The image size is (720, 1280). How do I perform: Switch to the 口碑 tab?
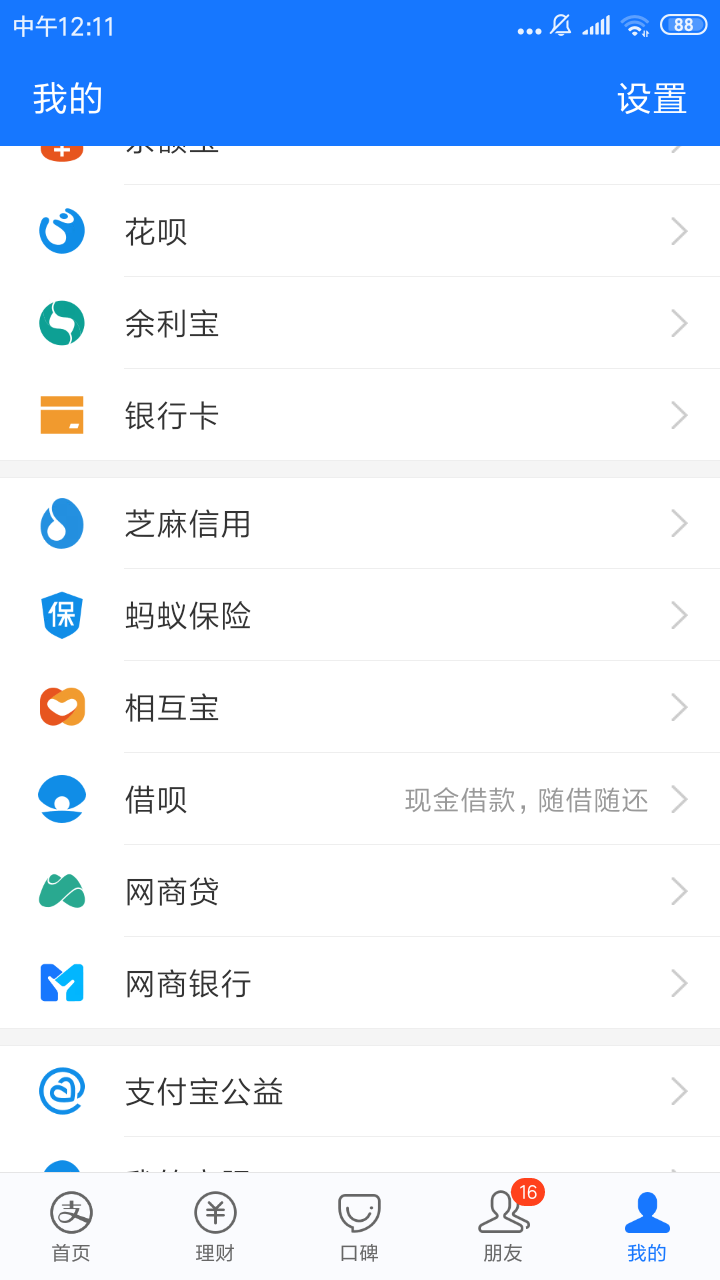click(x=360, y=1227)
